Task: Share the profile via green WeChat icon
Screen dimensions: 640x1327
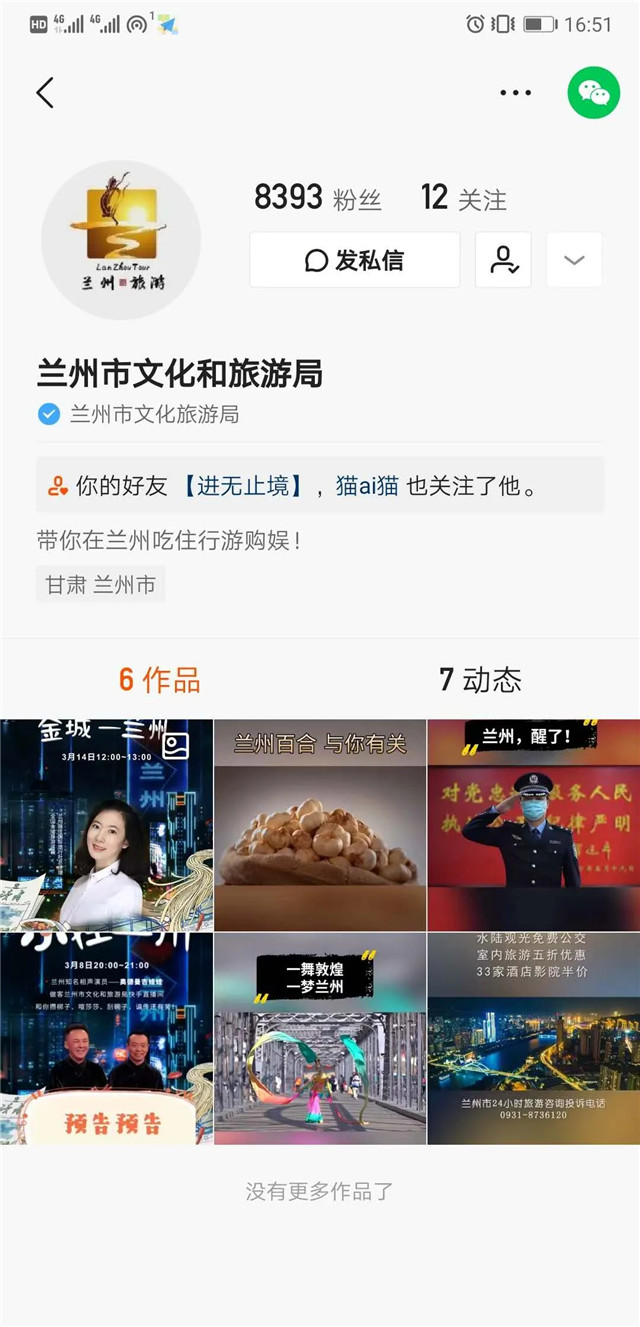Action: (x=594, y=93)
